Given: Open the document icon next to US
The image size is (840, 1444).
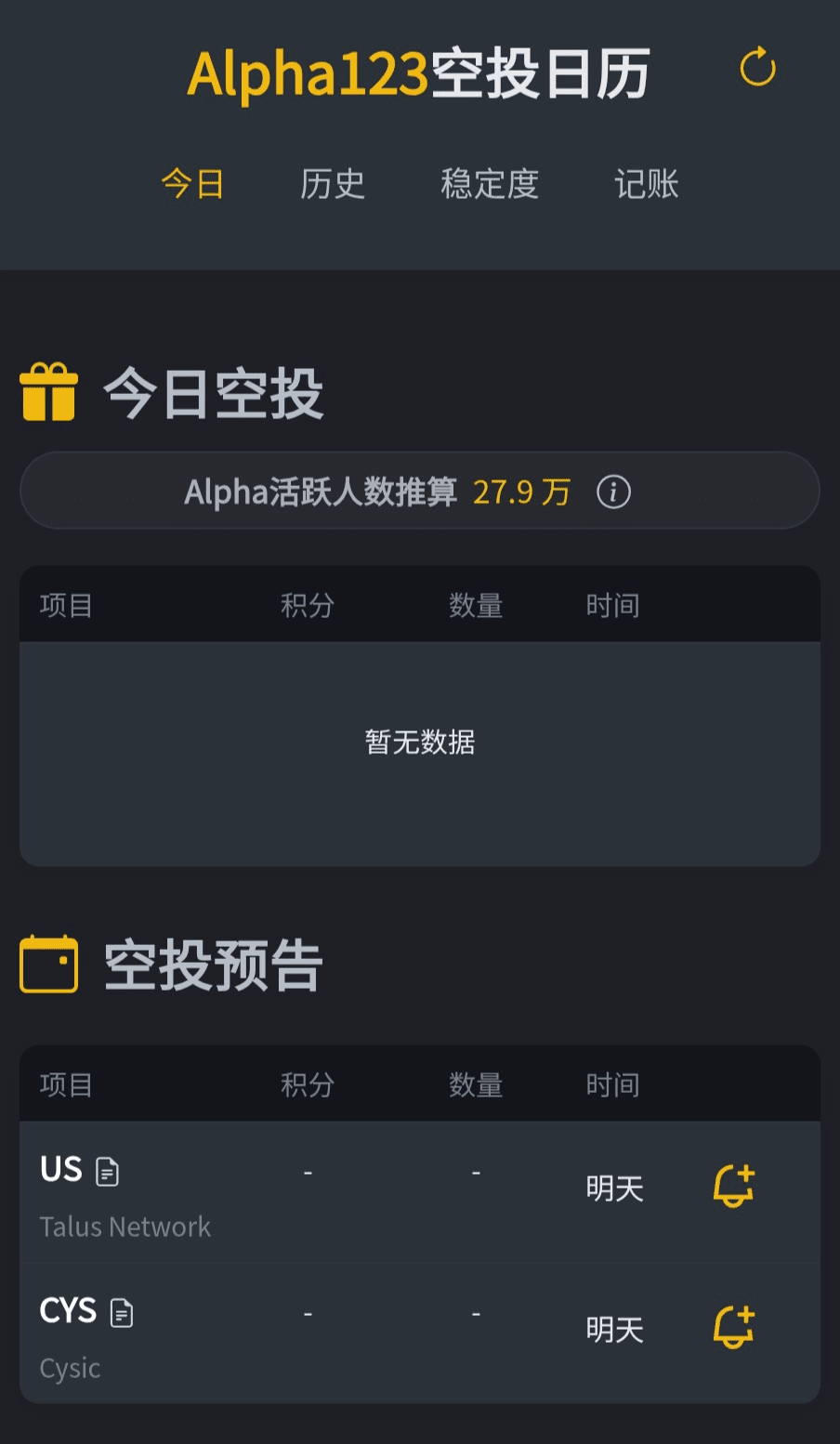Looking at the screenshot, I should click(x=108, y=1172).
